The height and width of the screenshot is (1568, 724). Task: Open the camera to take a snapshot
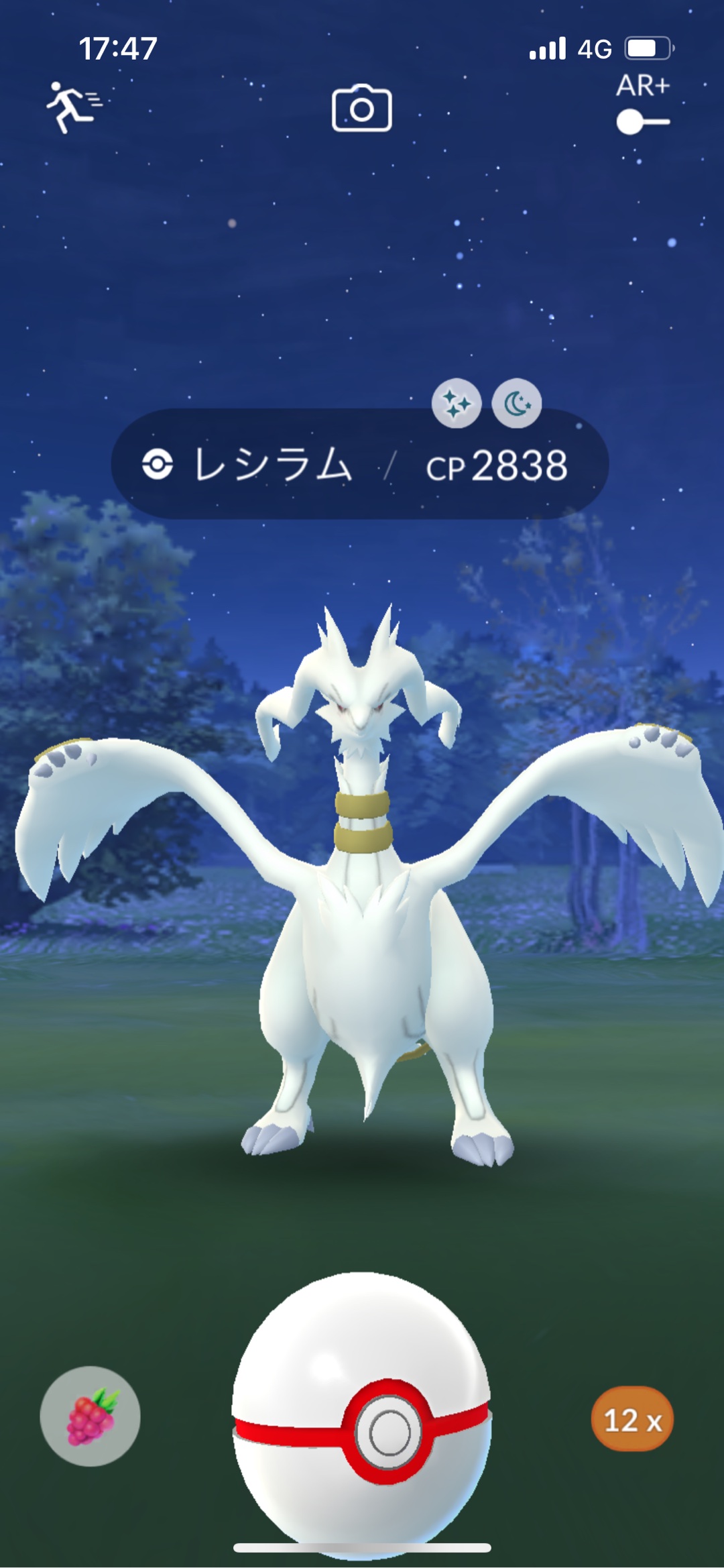(362, 108)
